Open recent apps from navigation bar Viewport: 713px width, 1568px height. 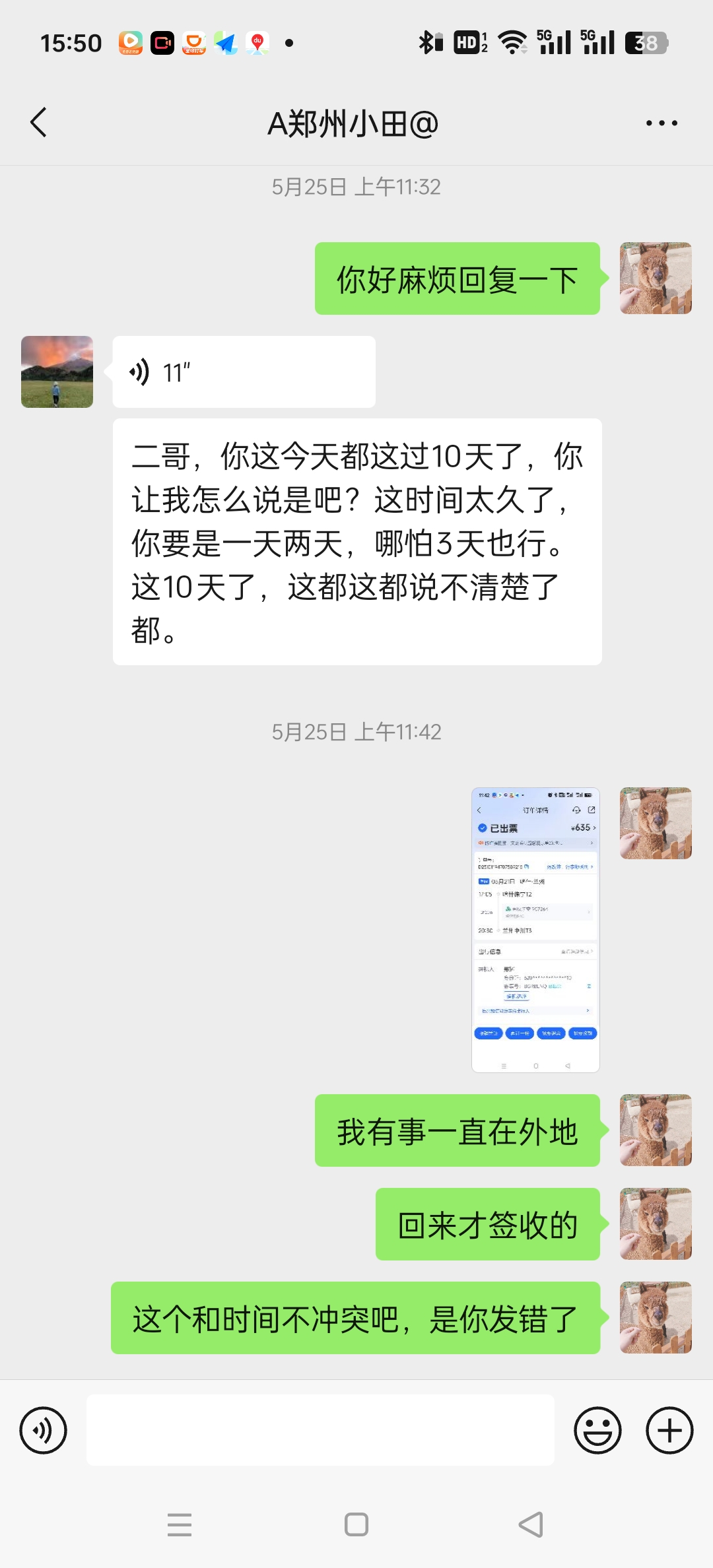click(180, 1524)
